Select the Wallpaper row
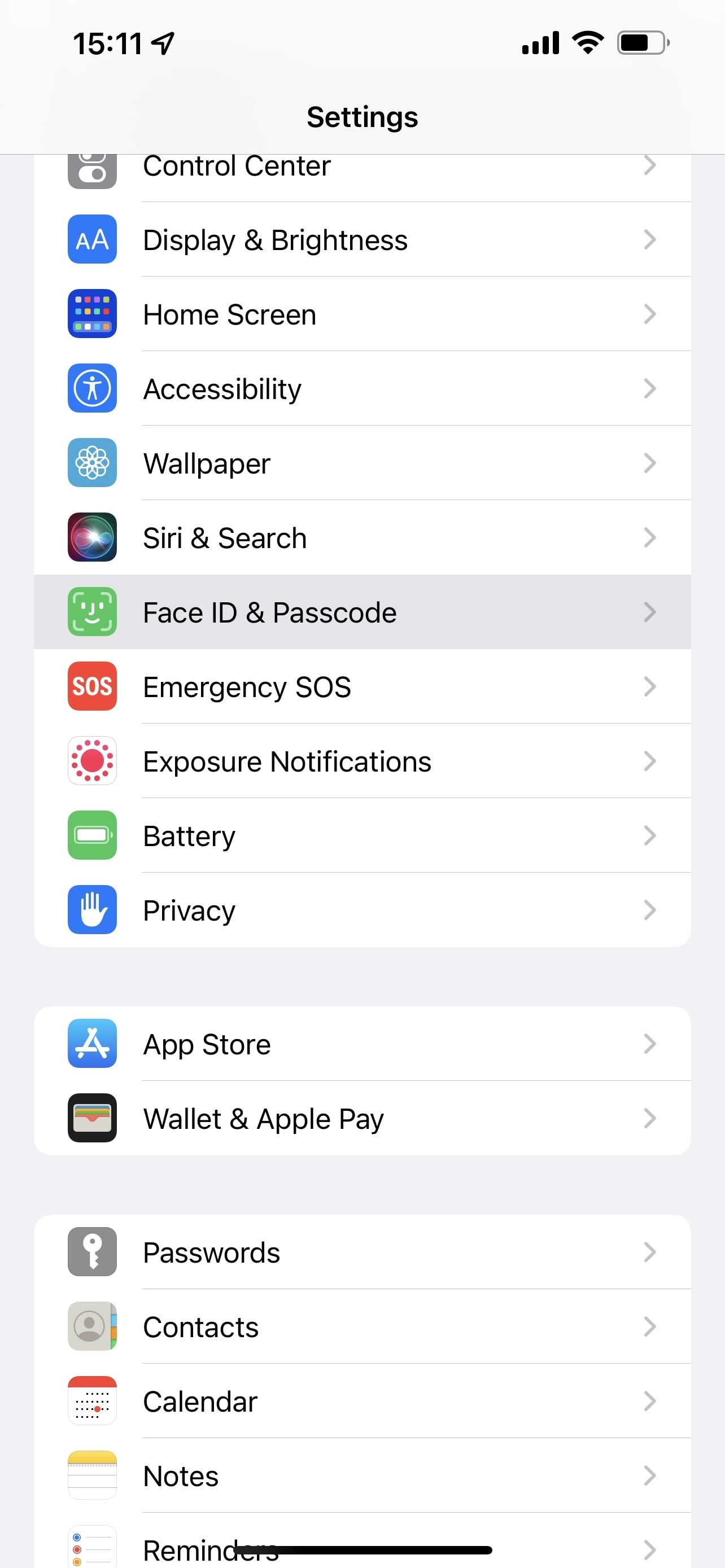 pyautogui.click(x=361, y=463)
